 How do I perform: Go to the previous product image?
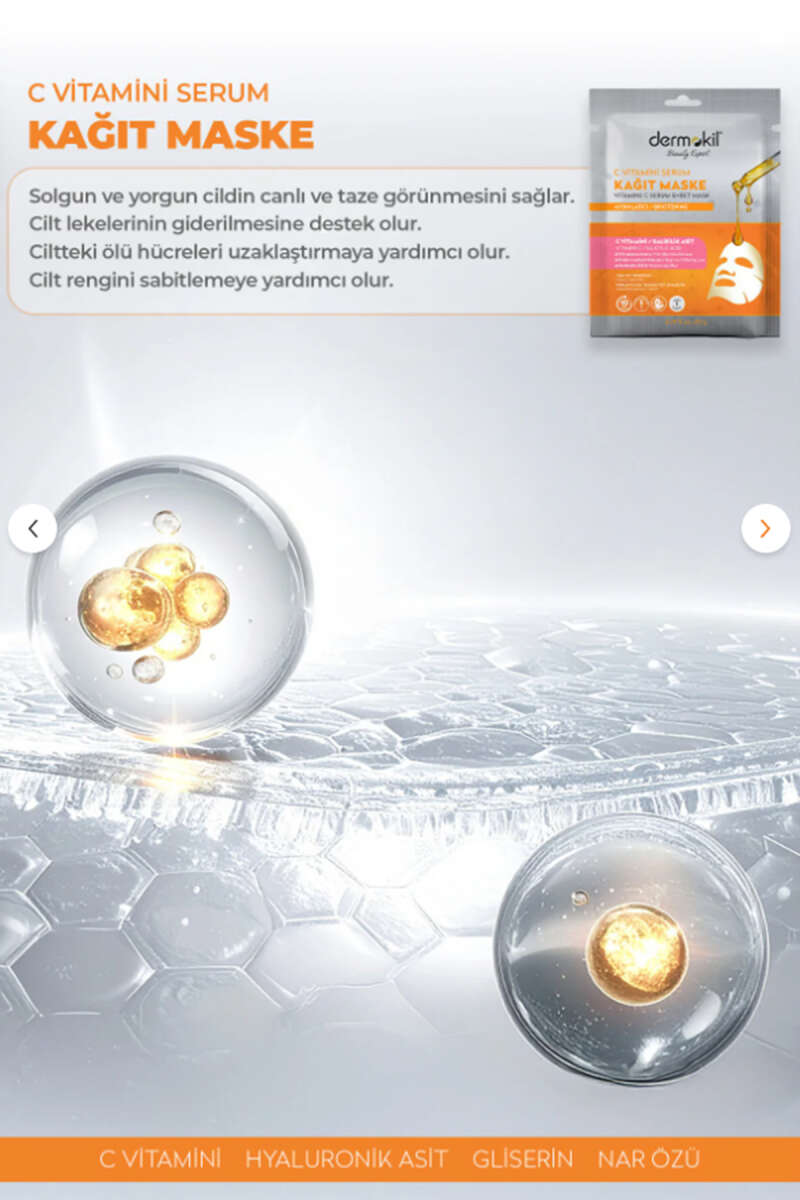tap(33, 529)
